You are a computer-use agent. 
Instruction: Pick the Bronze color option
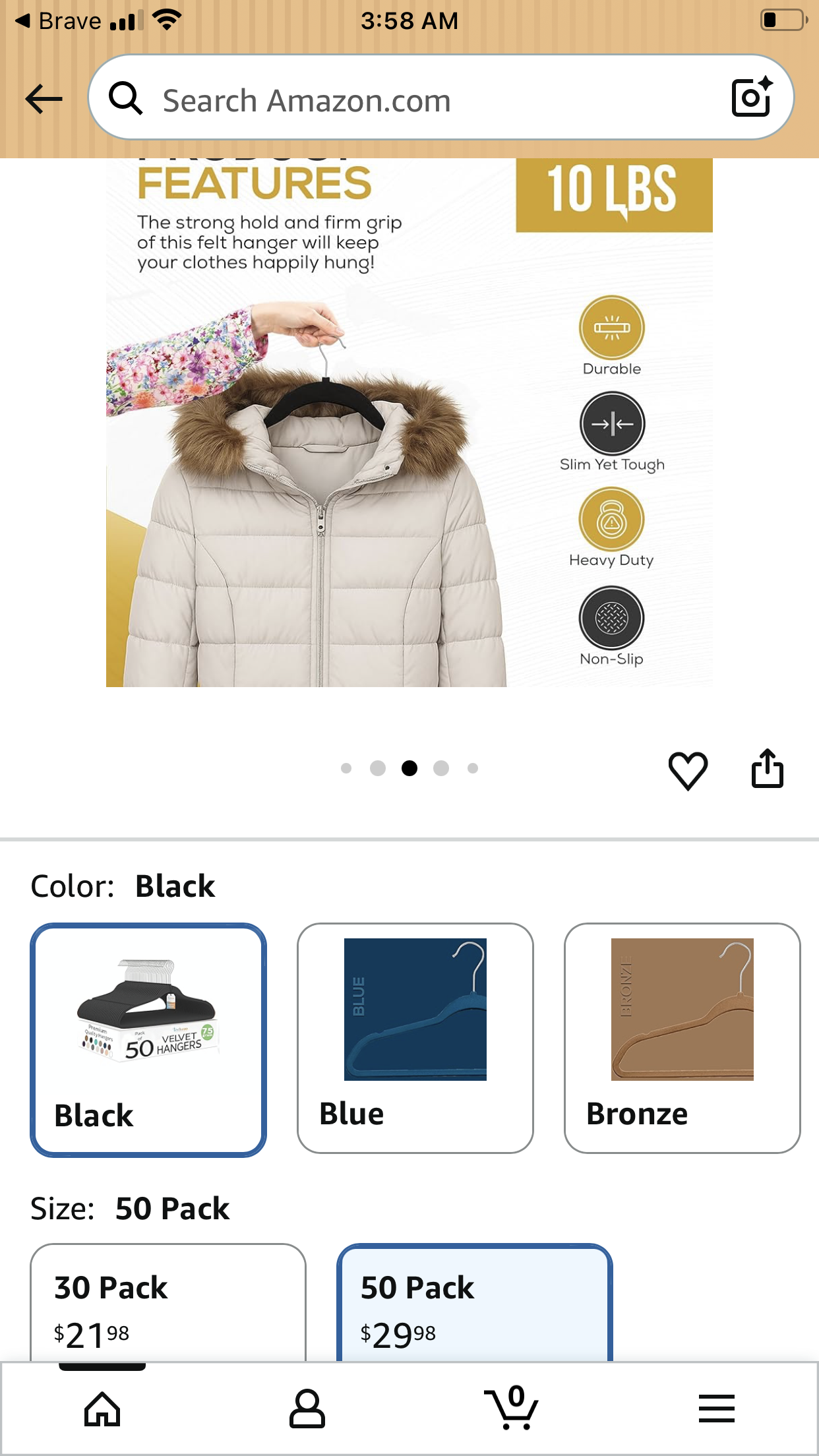tap(682, 1038)
